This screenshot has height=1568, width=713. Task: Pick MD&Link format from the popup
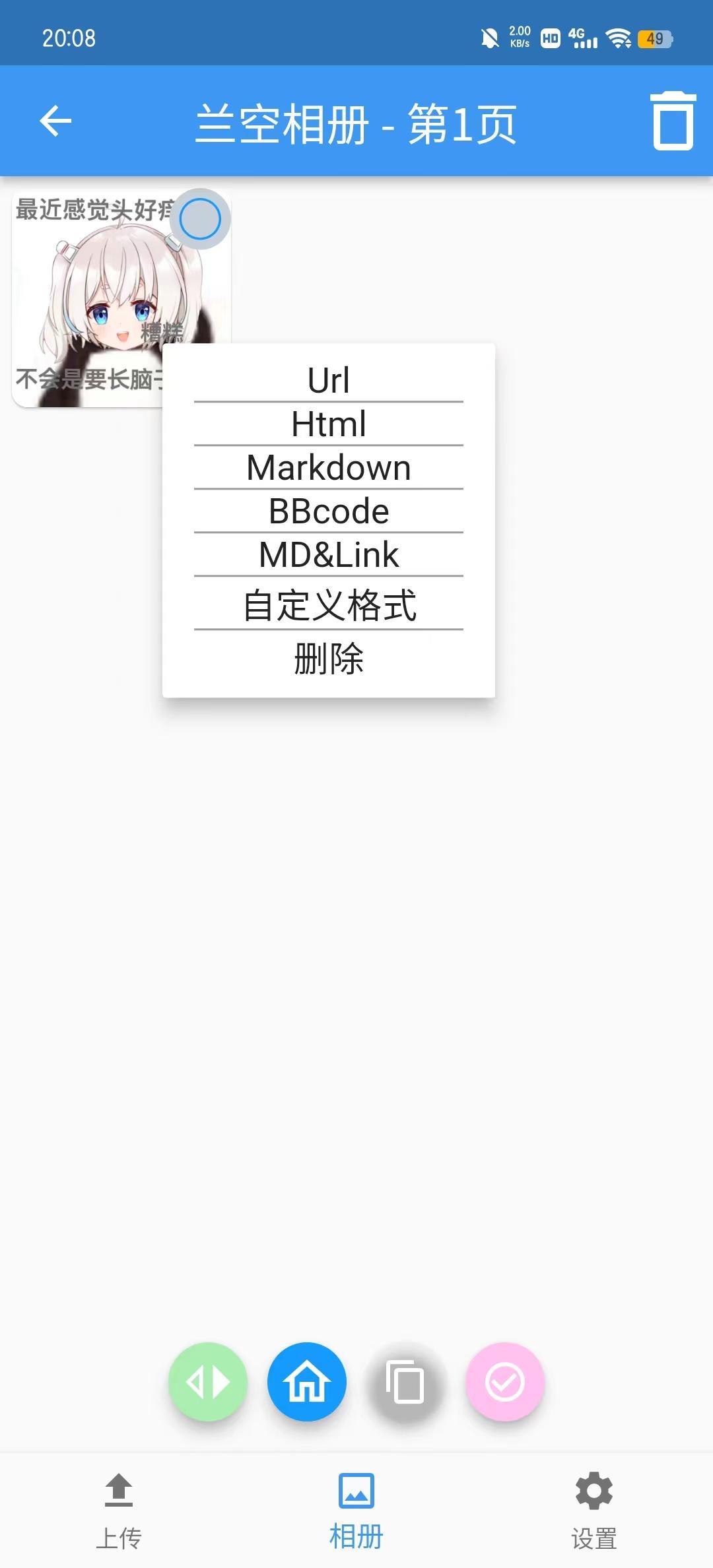327,554
